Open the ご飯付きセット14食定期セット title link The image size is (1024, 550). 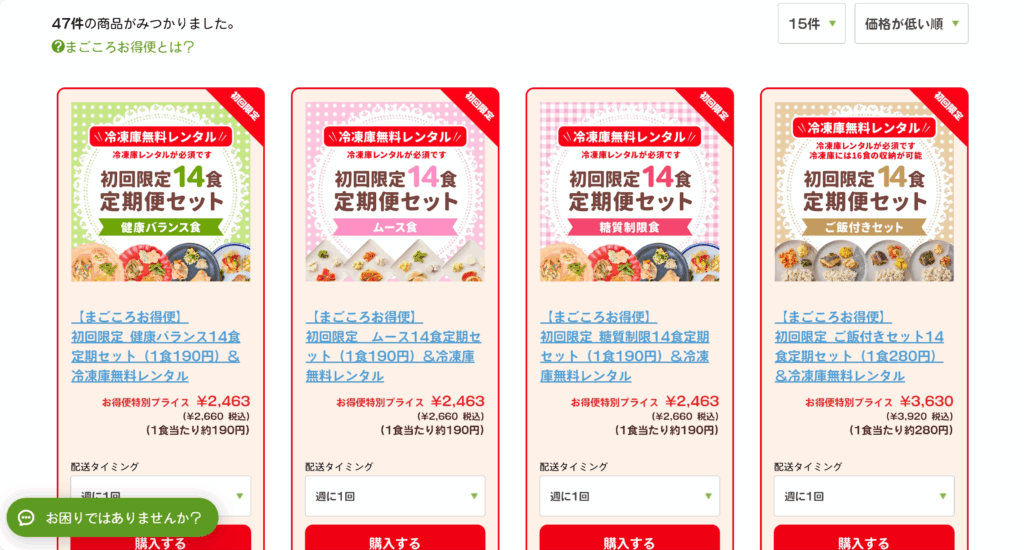click(858, 346)
